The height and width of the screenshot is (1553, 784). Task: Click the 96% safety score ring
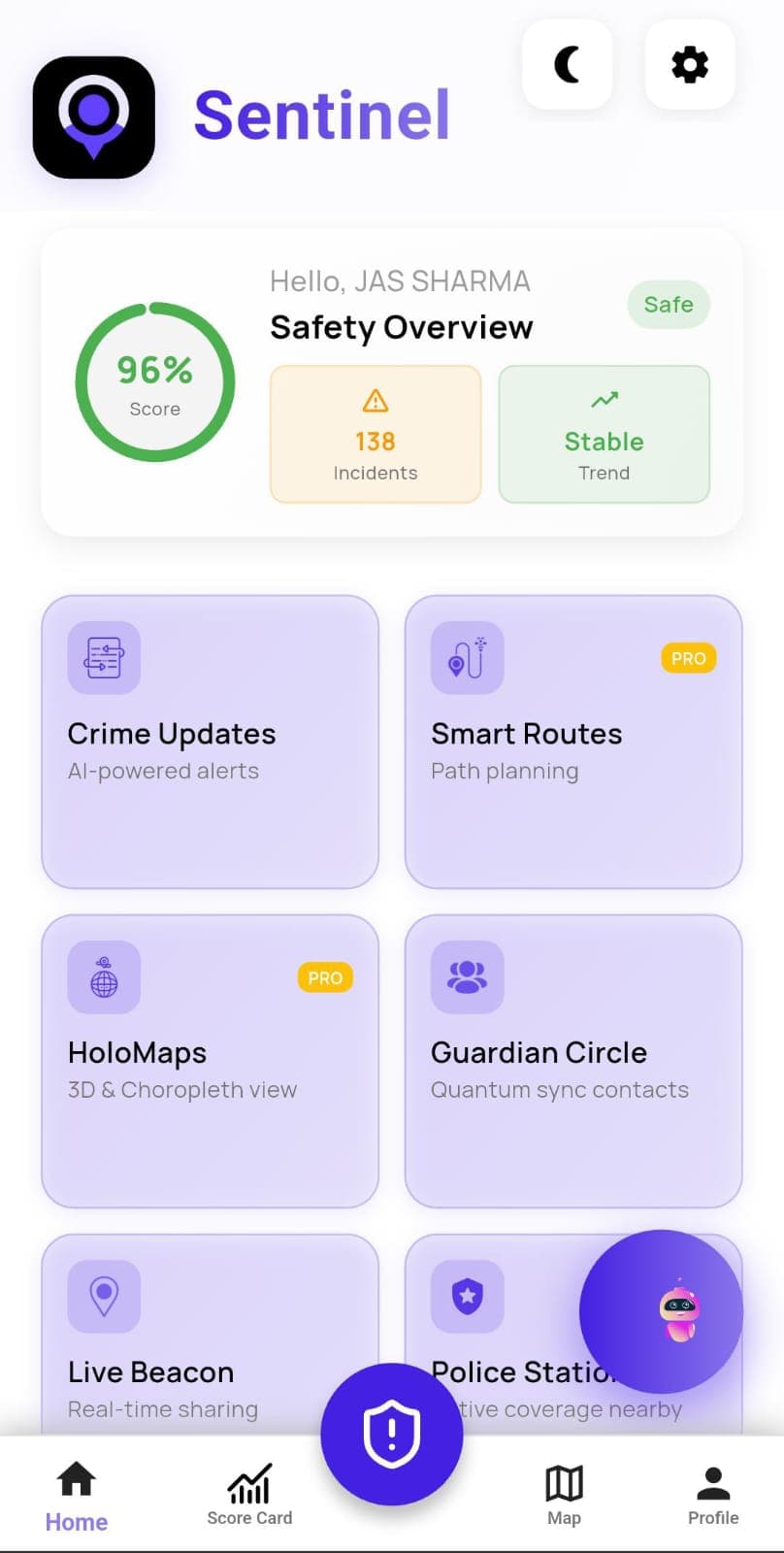155,381
